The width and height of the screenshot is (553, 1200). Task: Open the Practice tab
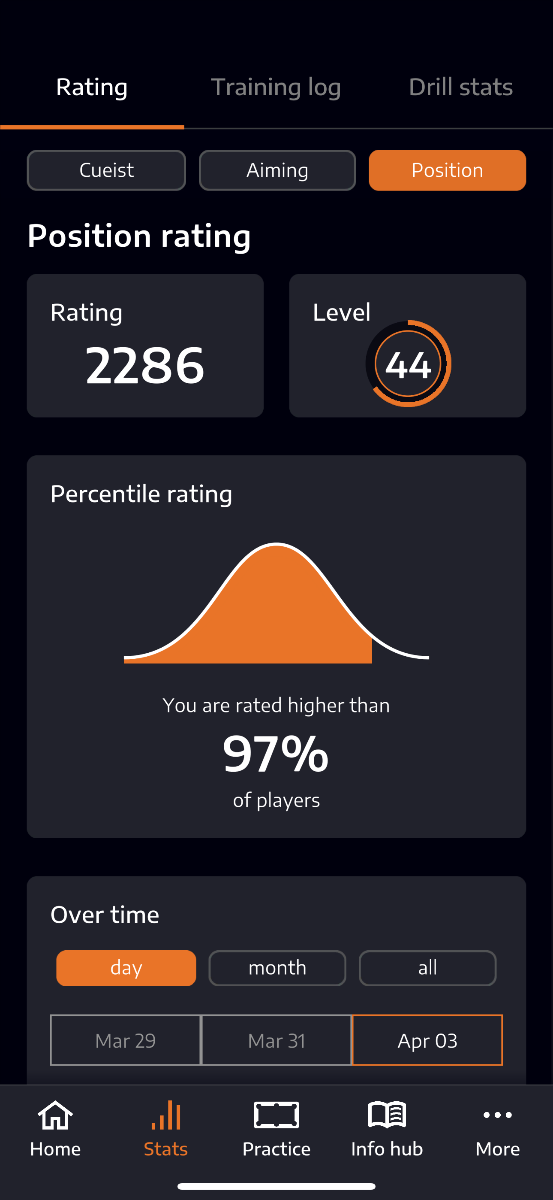click(277, 1130)
